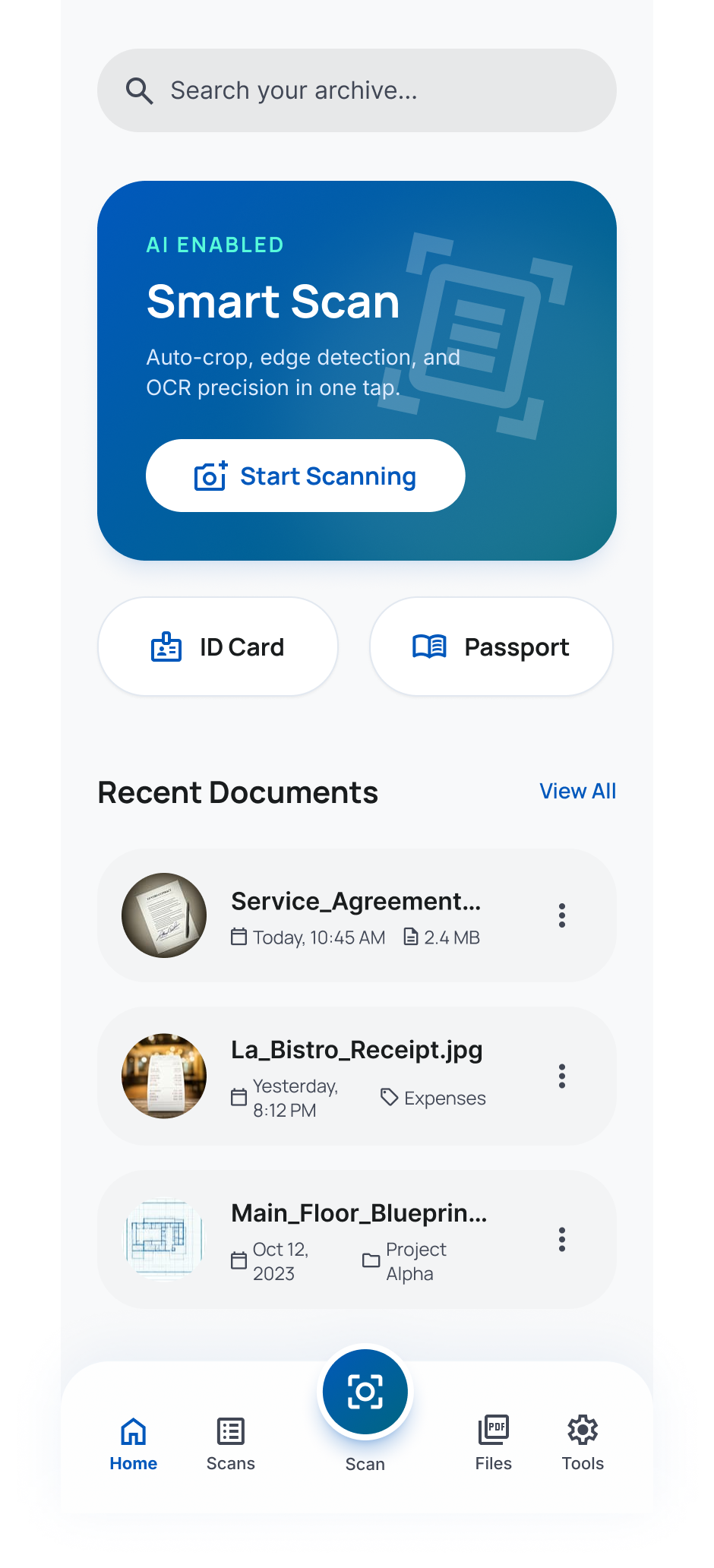Open Tools using the gear icon
The height and width of the screenshot is (1568, 714).
tap(583, 1428)
